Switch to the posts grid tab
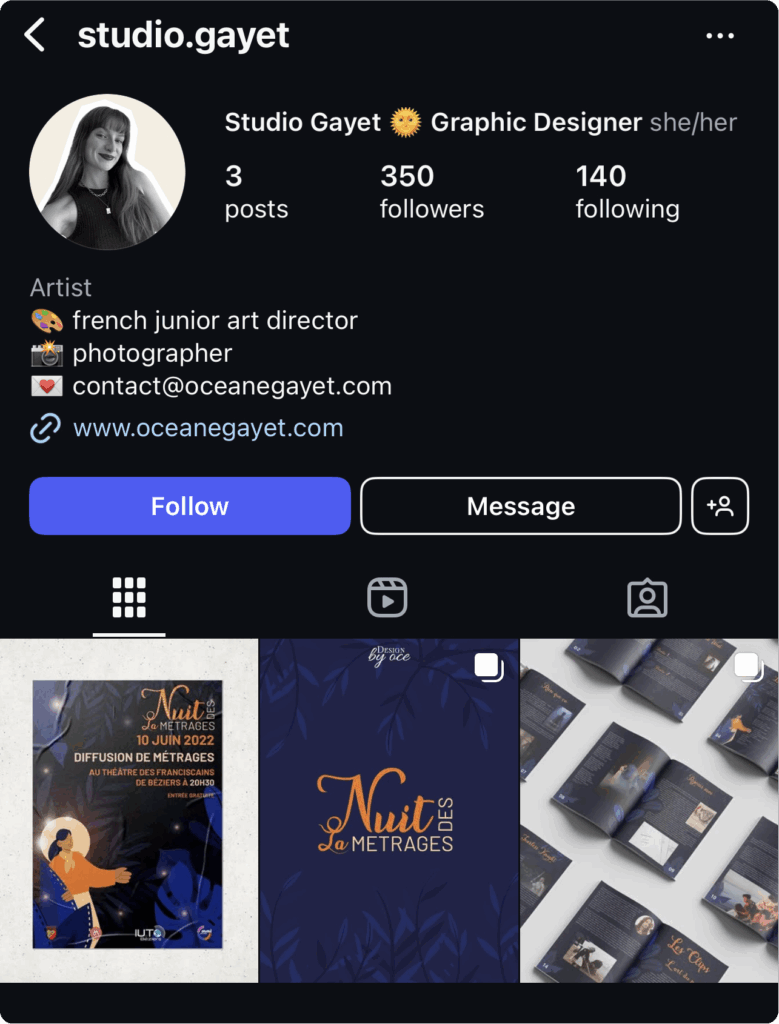This screenshot has width=779, height=1024. coord(129,598)
